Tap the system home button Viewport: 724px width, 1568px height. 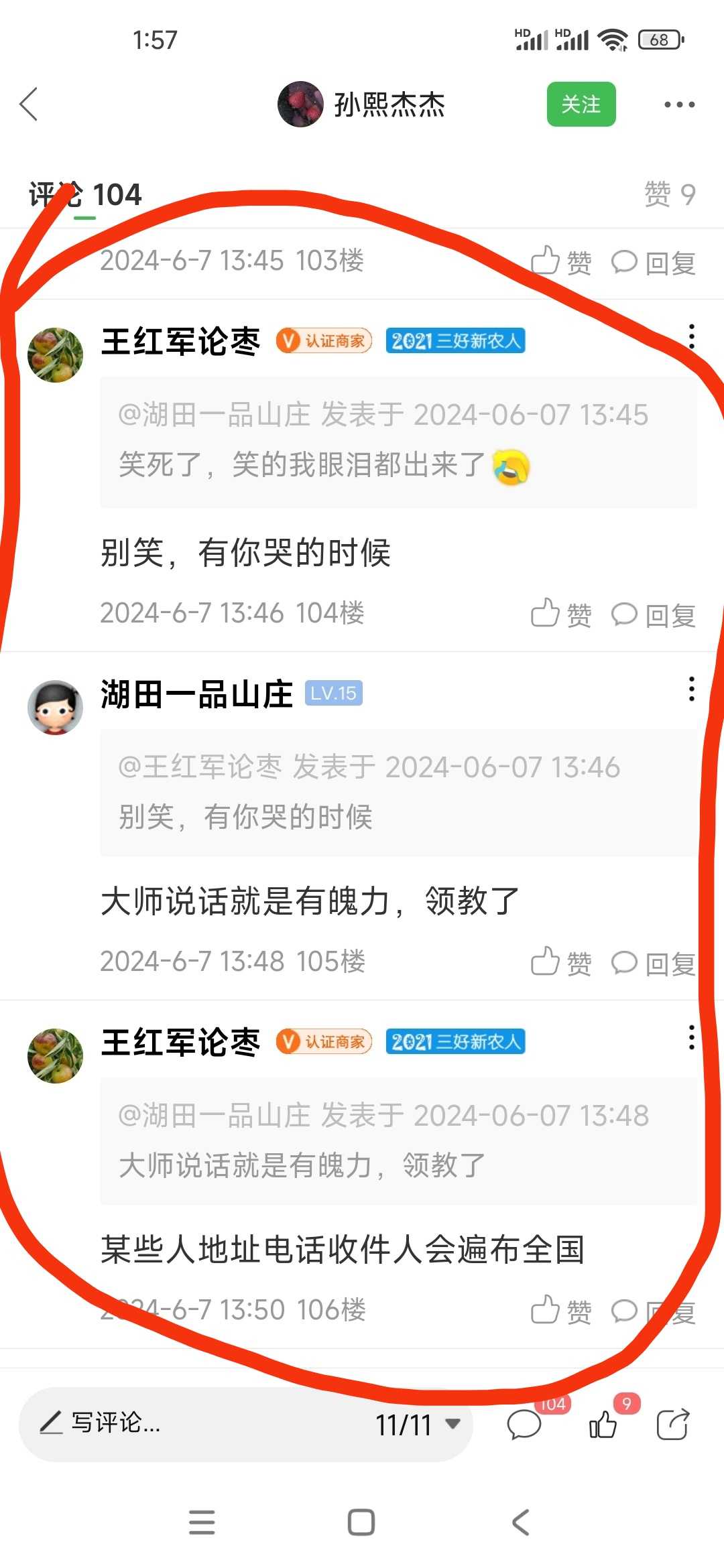coord(361,1522)
